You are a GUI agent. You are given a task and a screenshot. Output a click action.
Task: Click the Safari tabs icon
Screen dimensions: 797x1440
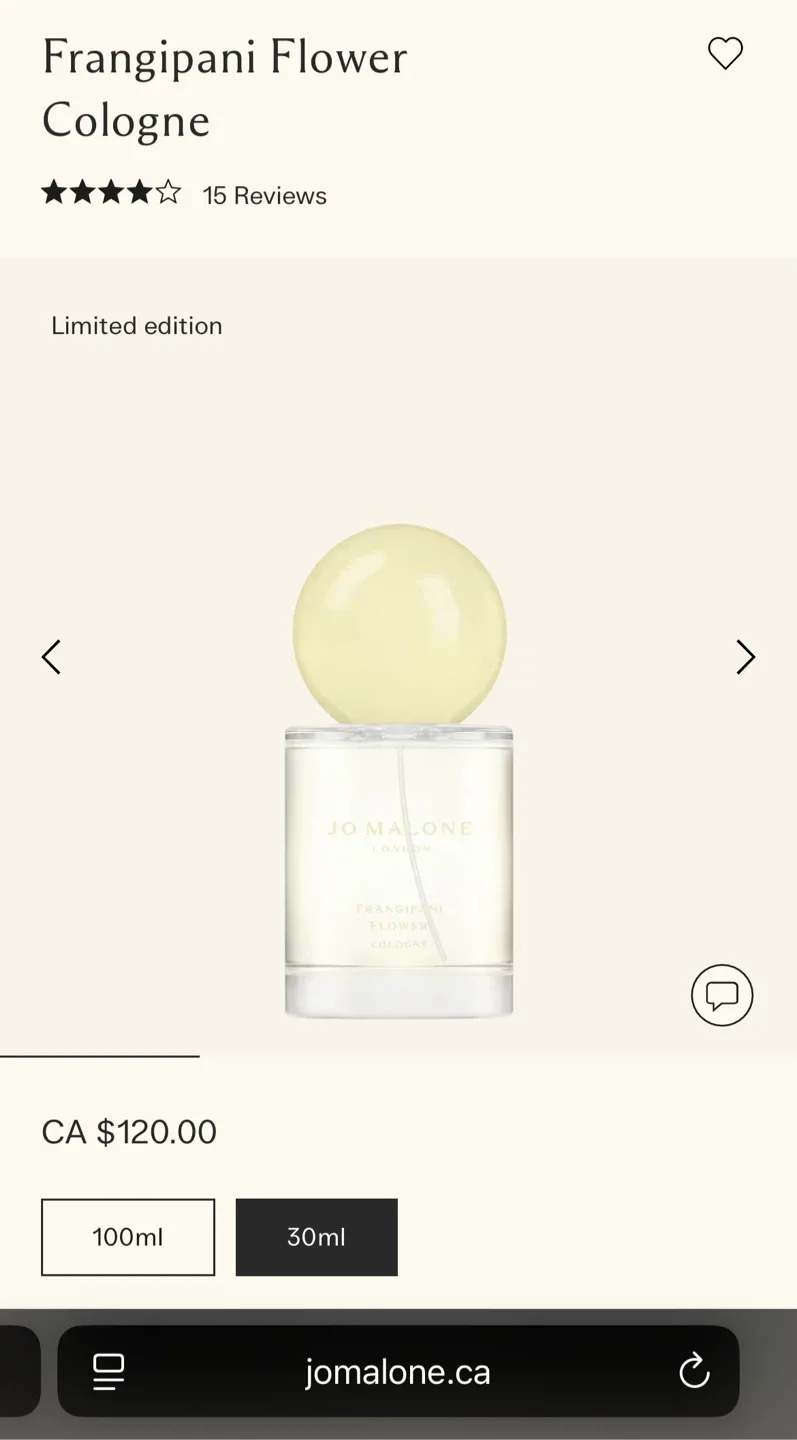click(108, 1371)
